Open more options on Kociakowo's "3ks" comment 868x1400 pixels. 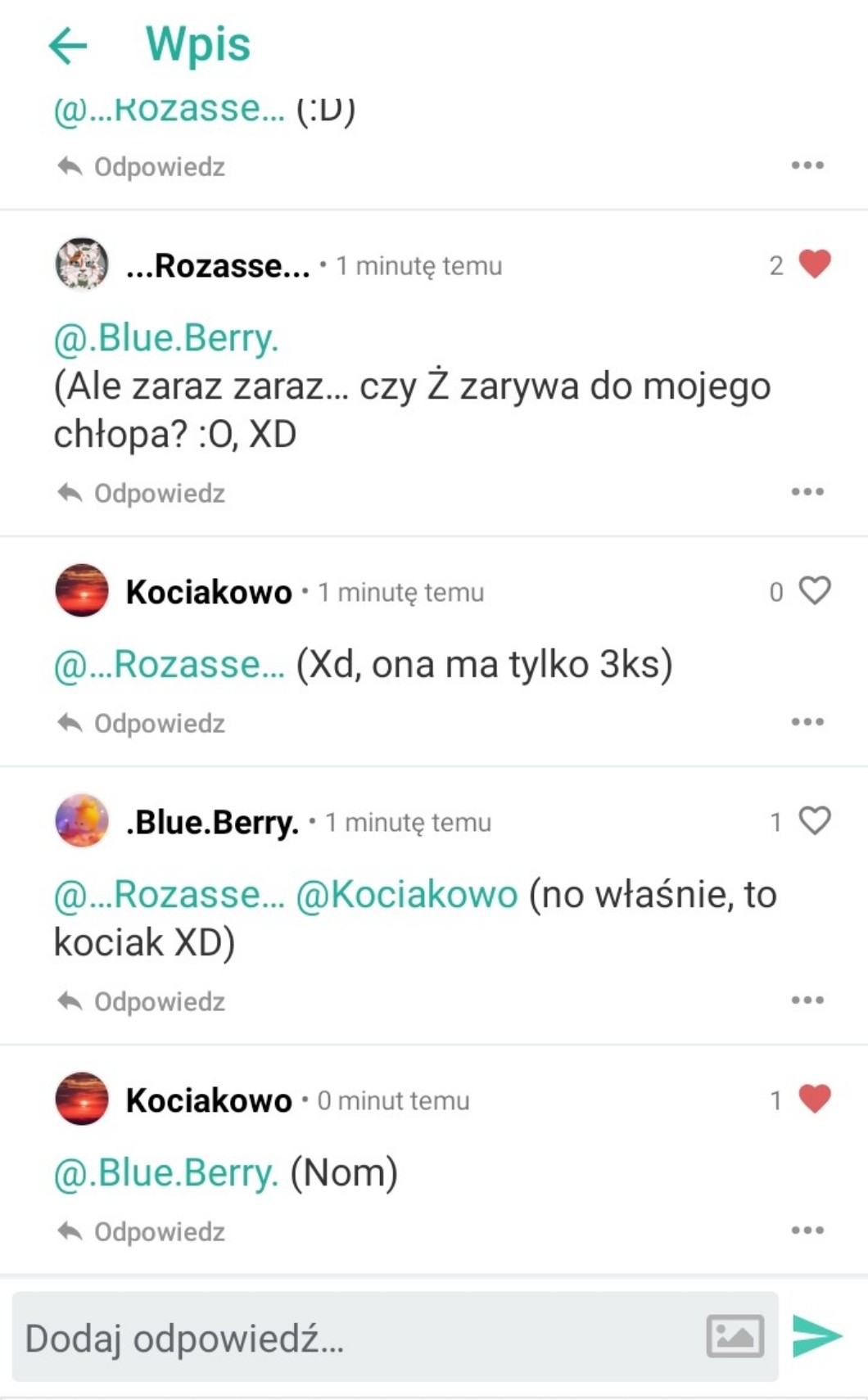[x=807, y=722]
